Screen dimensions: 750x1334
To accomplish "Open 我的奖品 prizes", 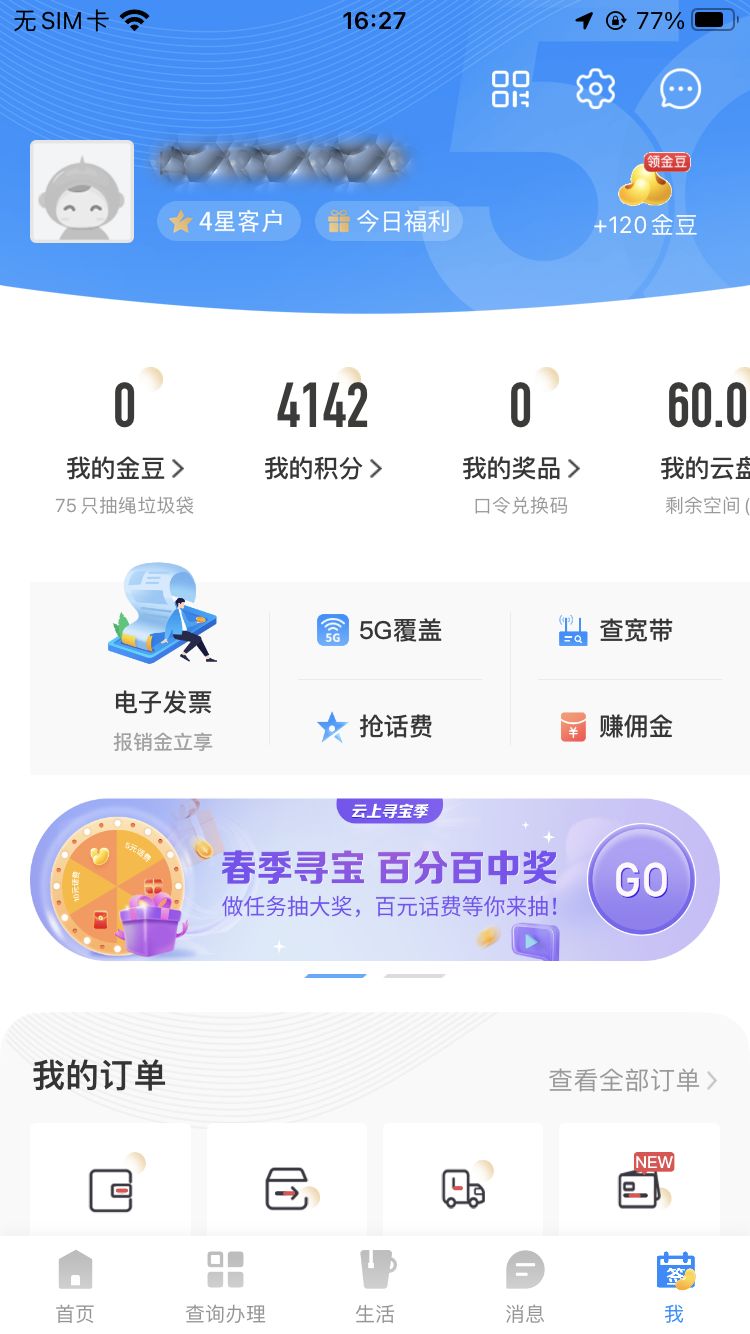I will click(521, 467).
